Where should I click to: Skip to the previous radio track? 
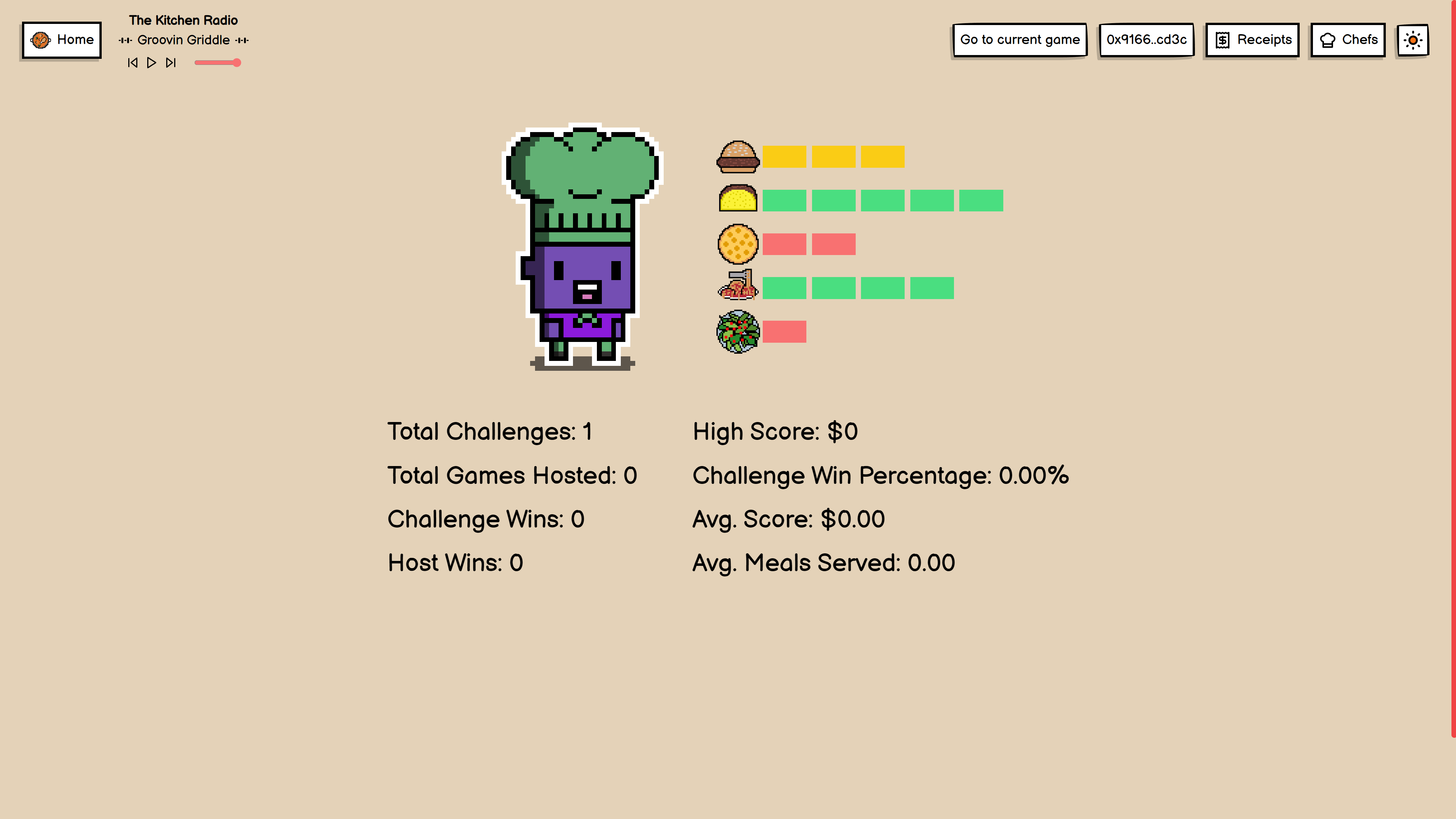pos(132,63)
